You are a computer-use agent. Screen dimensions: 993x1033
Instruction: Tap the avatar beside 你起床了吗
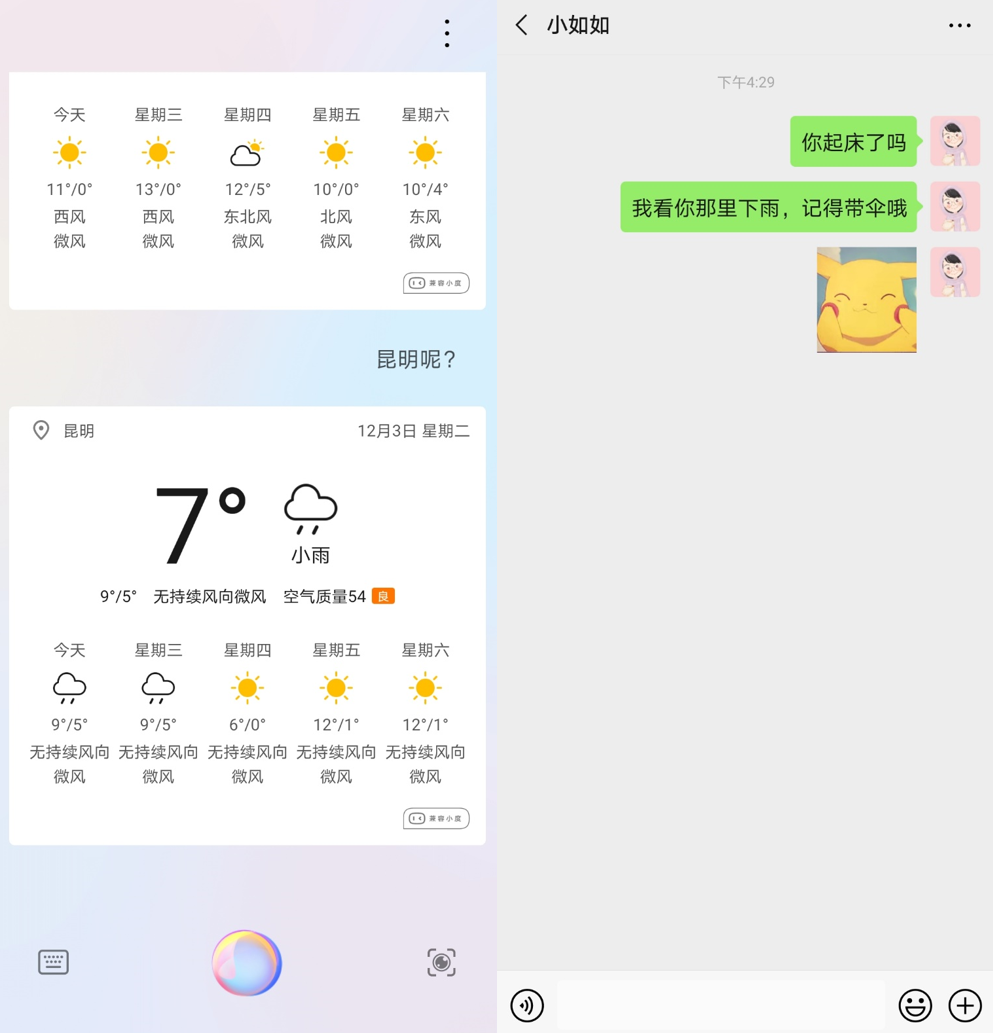click(954, 141)
